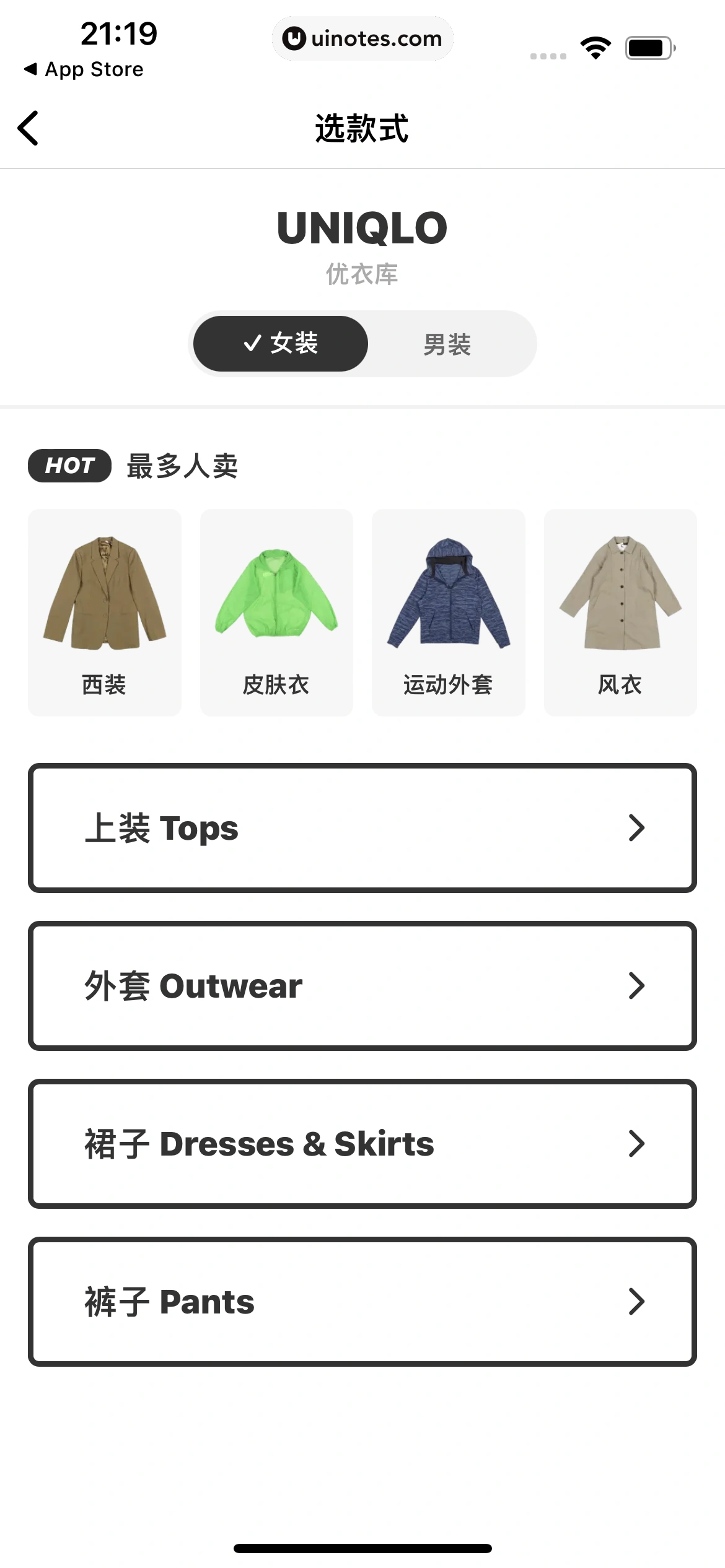
Task: Expand the 外套 Outwear category
Action: coord(362,986)
